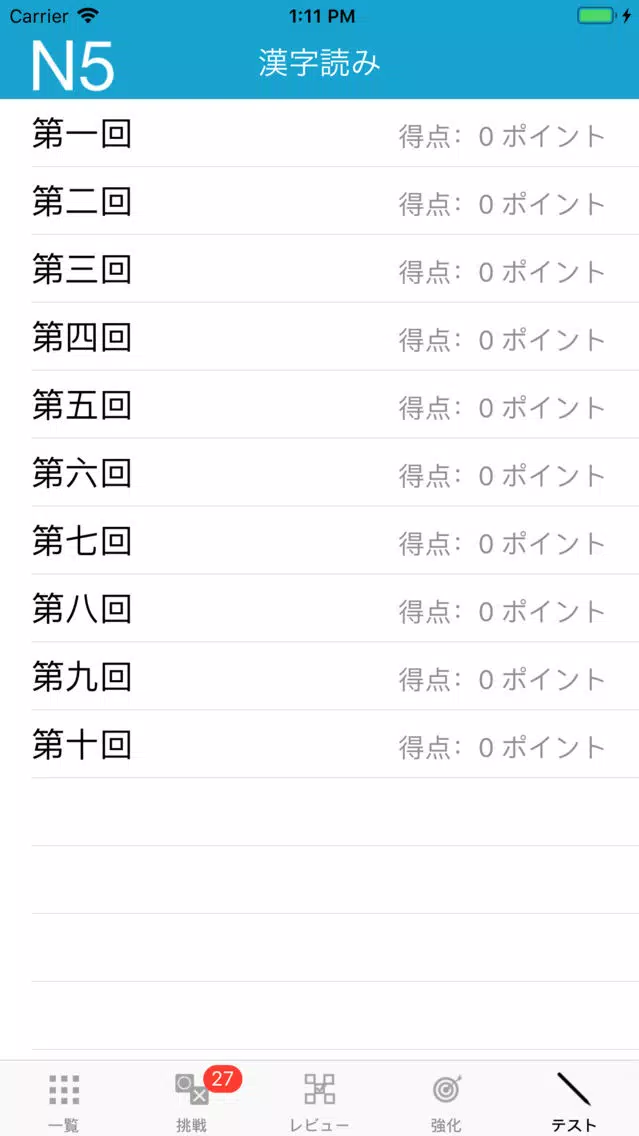Viewport: 639px width, 1136px height.
Task: Select the 第三回 test row
Action: pos(320,269)
